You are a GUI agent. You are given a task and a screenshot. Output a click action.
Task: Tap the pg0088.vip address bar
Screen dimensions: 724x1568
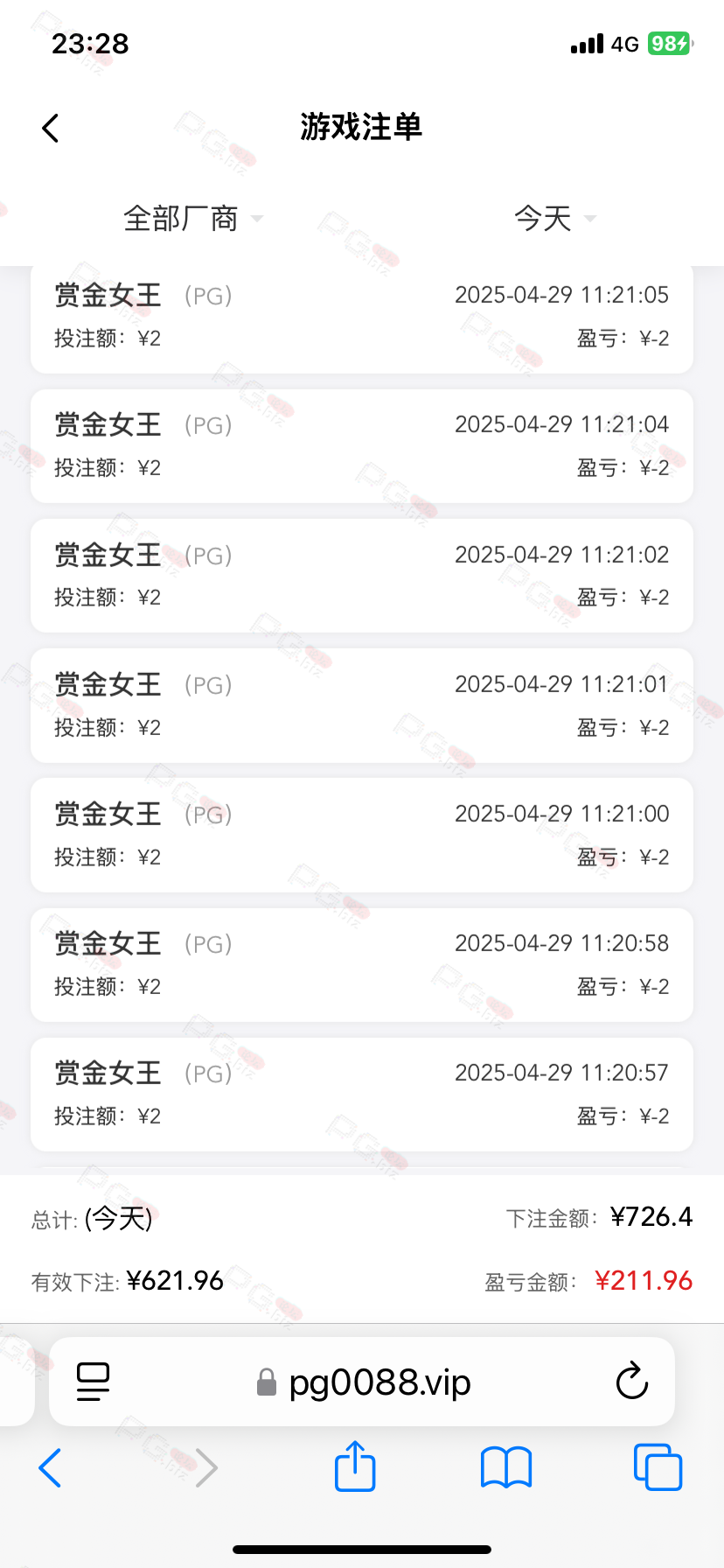point(362,1382)
